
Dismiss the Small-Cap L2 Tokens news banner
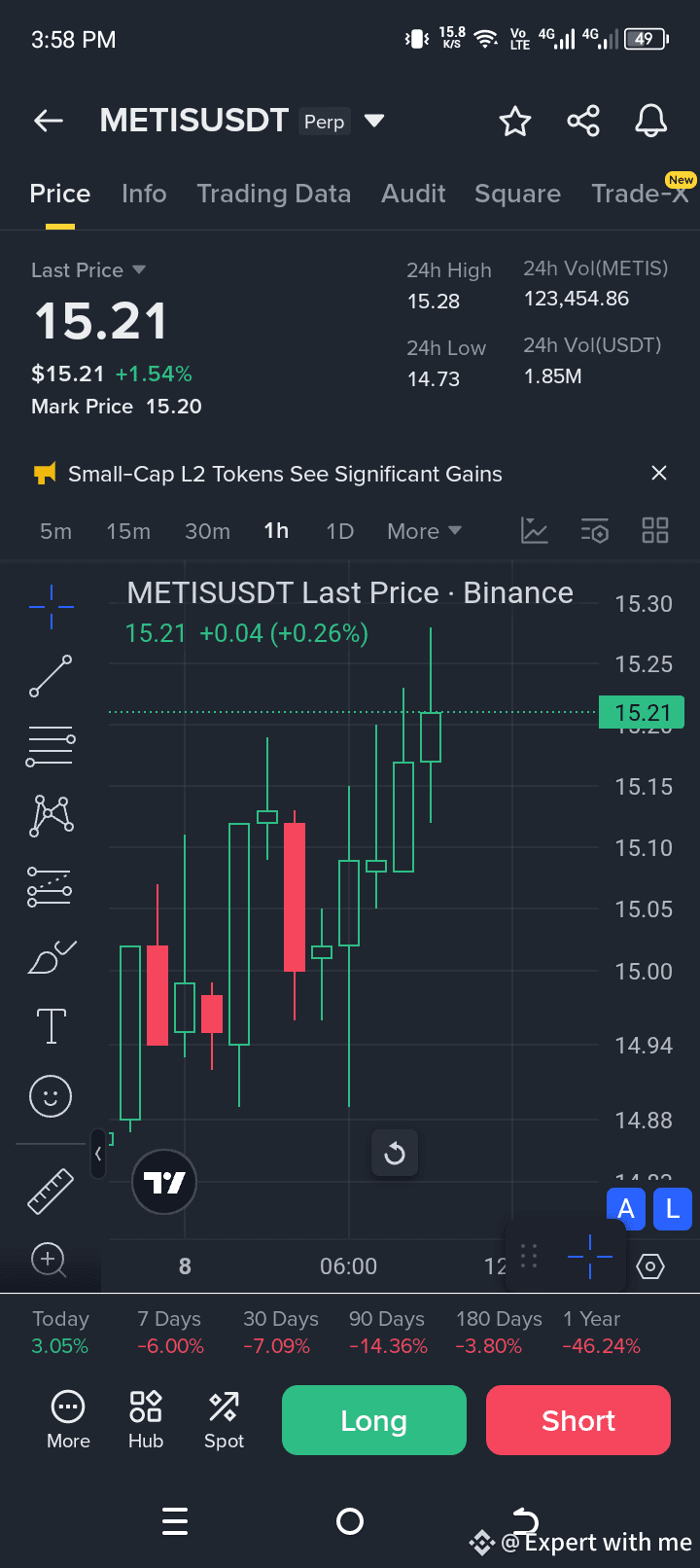659,473
